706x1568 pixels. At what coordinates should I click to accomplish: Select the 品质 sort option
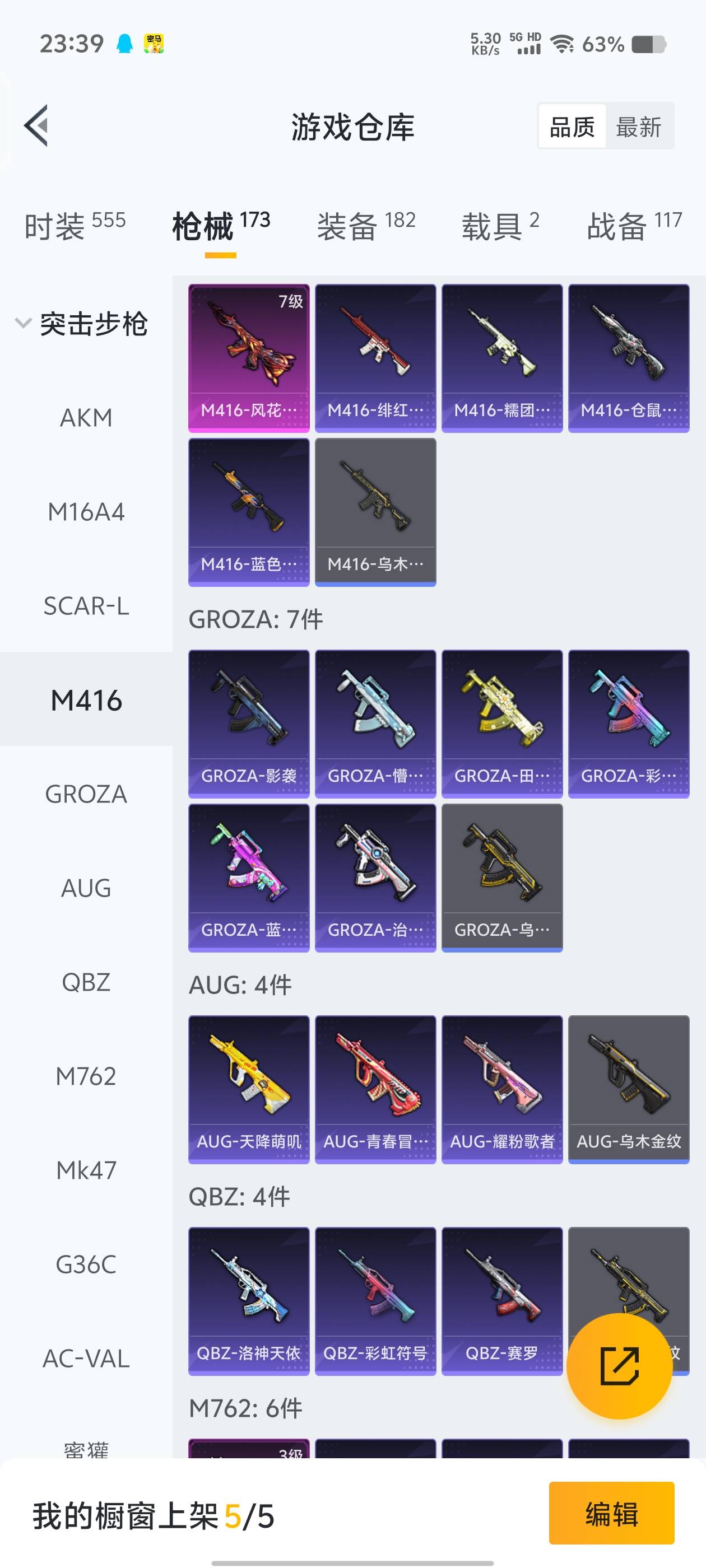tap(572, 127)
